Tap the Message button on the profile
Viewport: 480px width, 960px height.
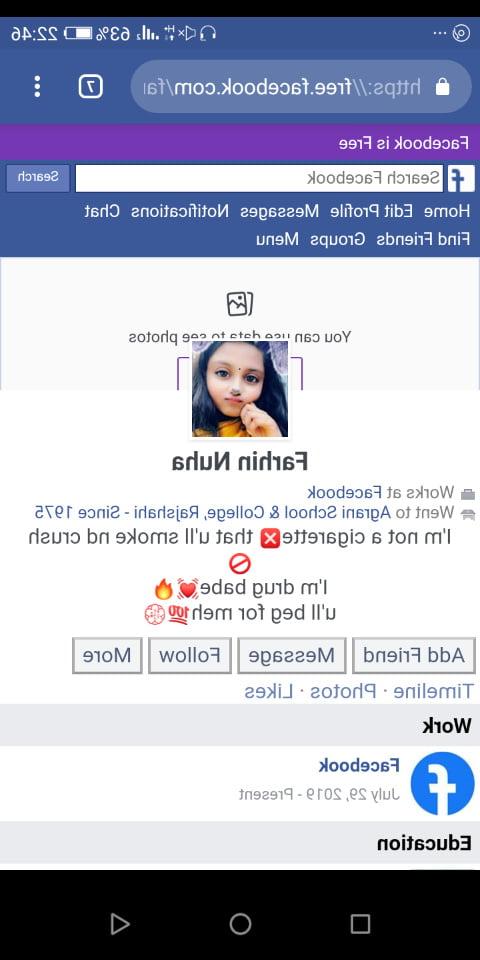coord(291,656)
